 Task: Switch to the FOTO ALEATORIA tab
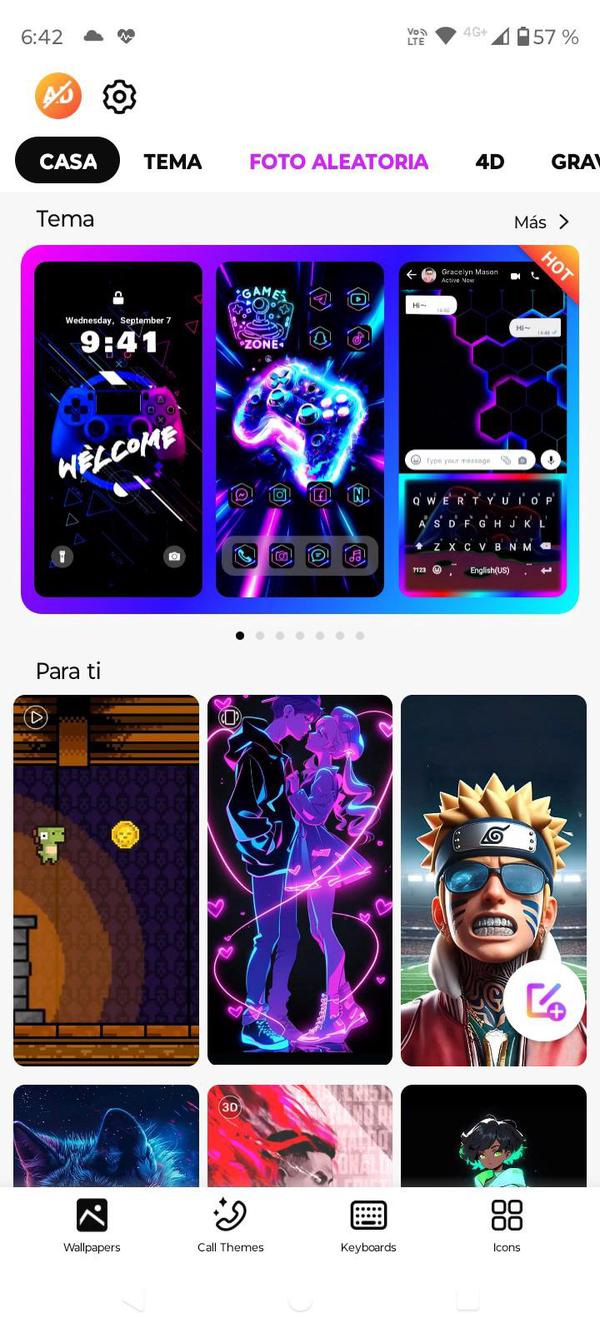pyautogui.click(x=338, y=161)
